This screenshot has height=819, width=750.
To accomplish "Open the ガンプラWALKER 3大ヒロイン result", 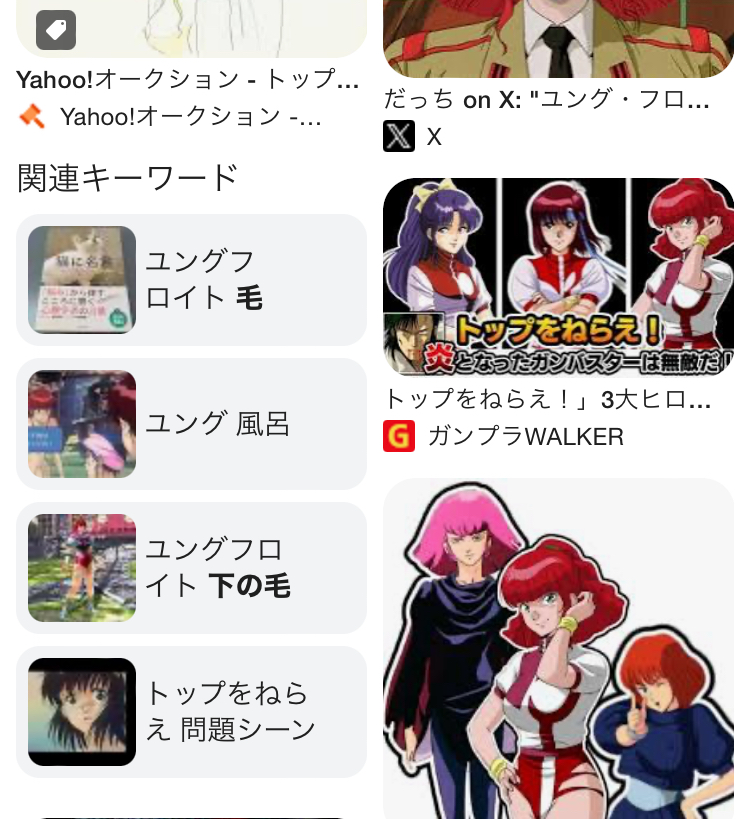I will [x=558, y=277].
